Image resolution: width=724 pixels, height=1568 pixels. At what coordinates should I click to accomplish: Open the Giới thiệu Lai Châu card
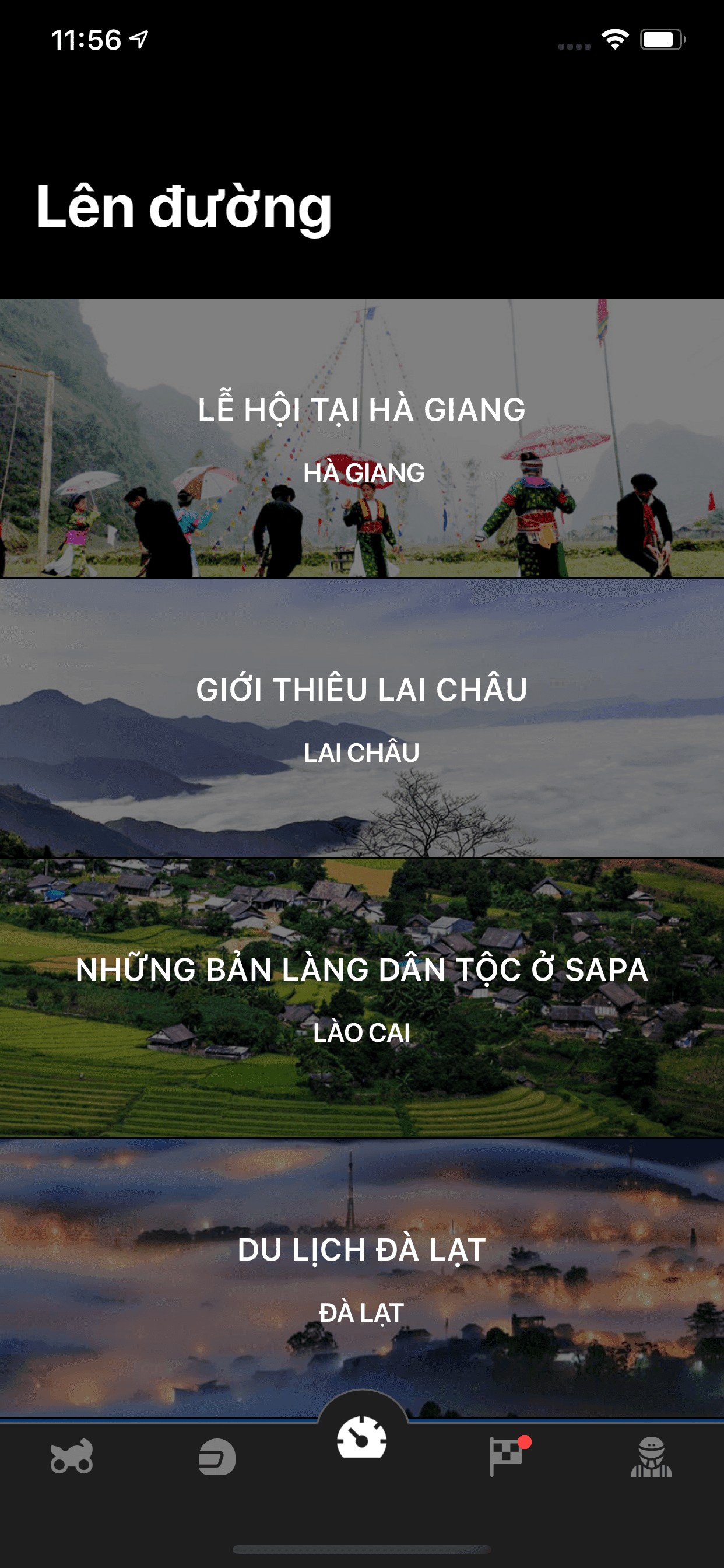(362, 717)
